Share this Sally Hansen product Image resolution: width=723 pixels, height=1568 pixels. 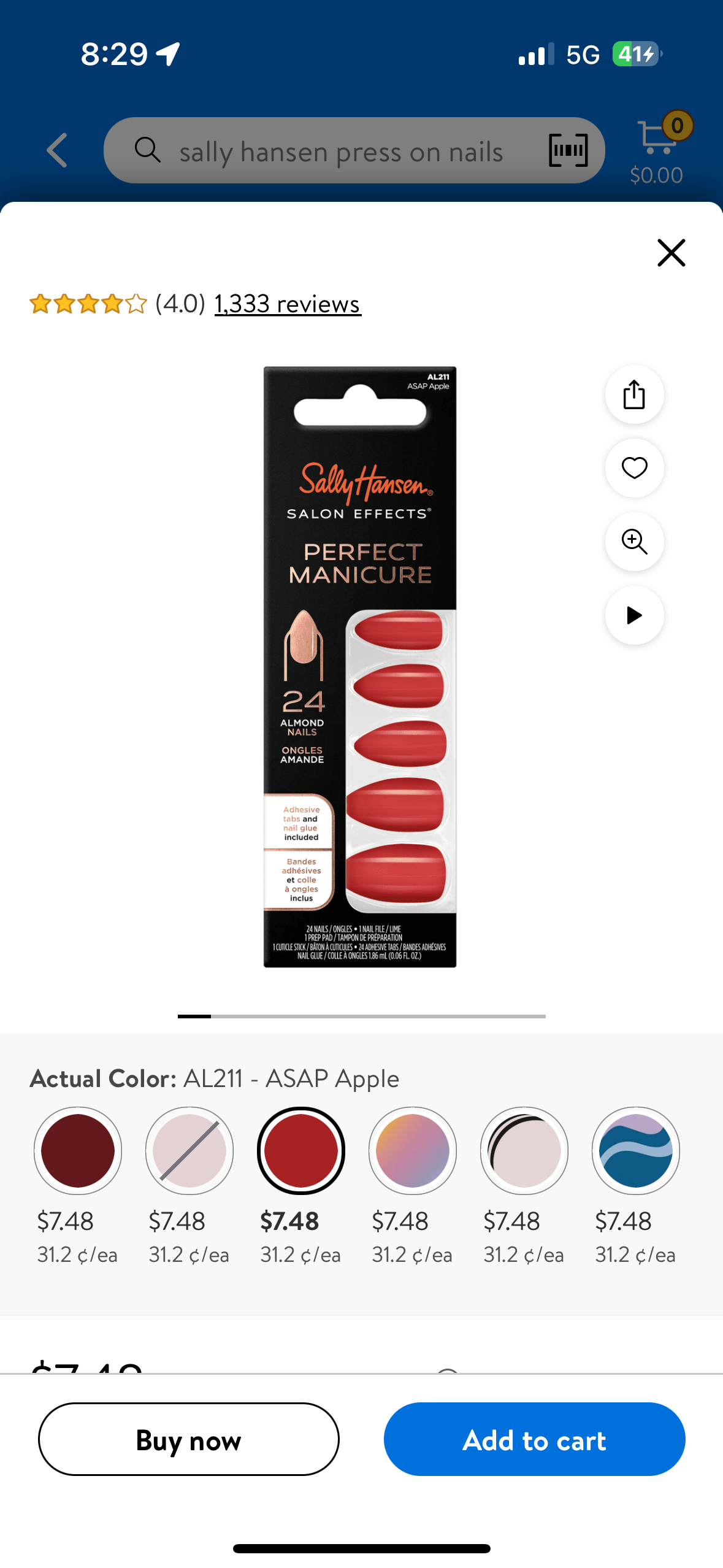pyautogui.click(x=634, y=394)
